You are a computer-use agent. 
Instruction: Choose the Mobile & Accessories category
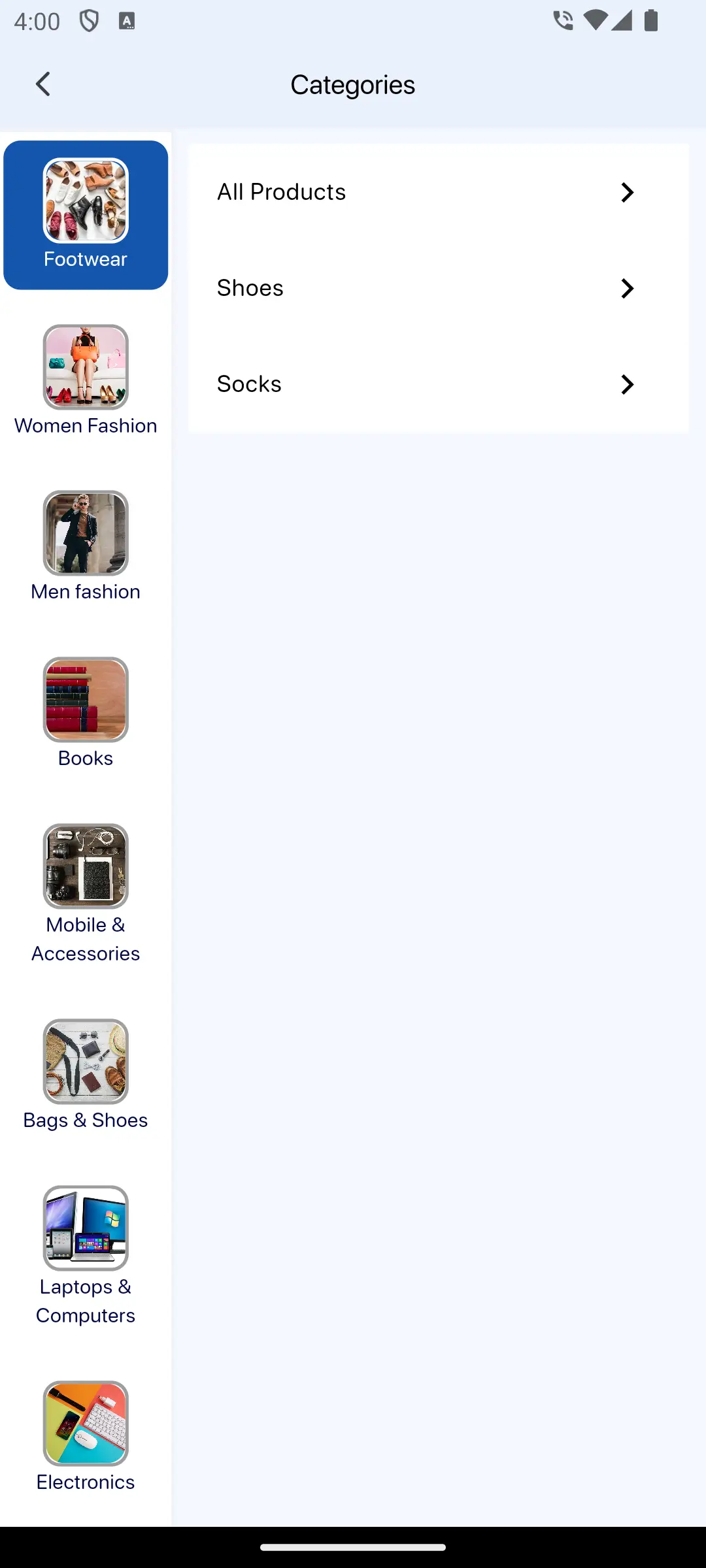(86, 893)
